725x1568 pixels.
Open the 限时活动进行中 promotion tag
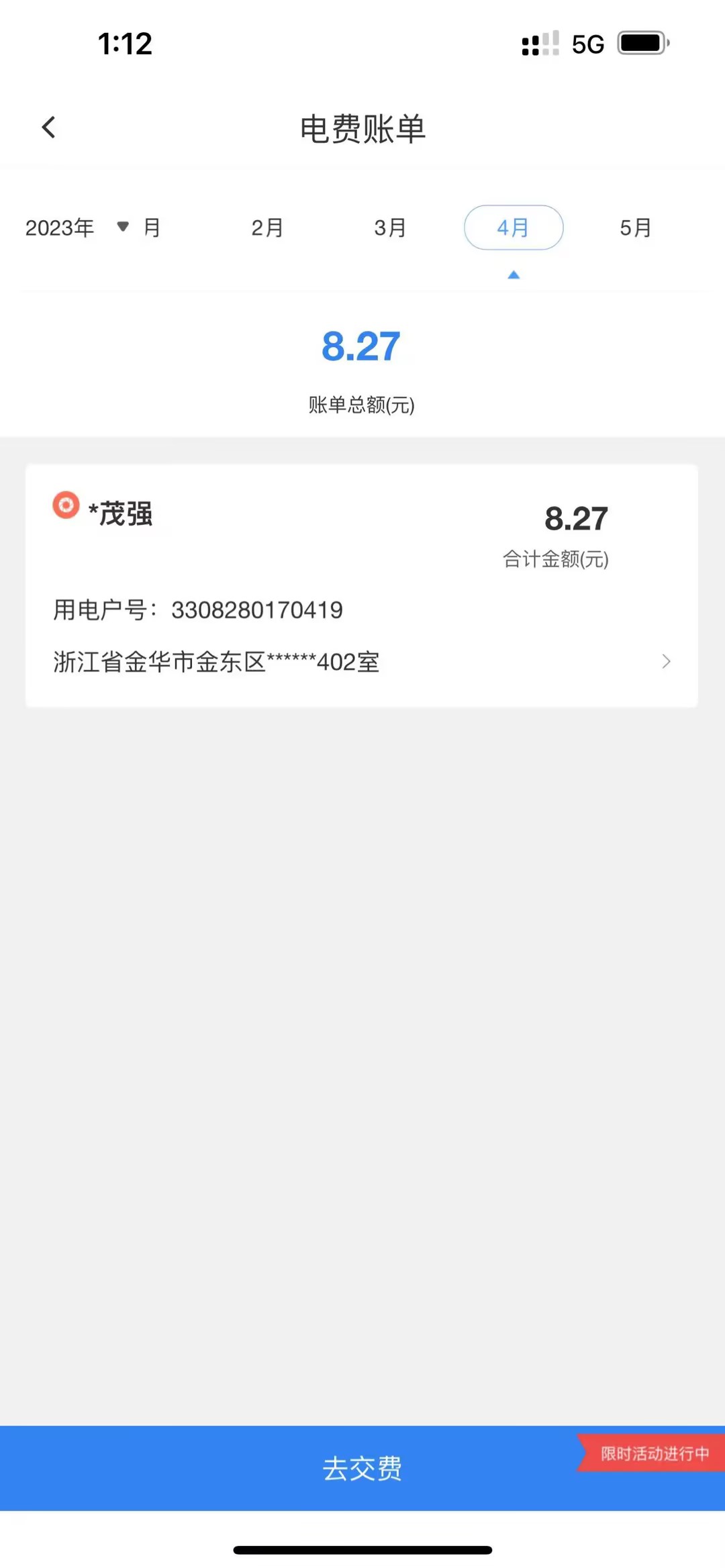pyautogui.click(x=653, y=1453)
